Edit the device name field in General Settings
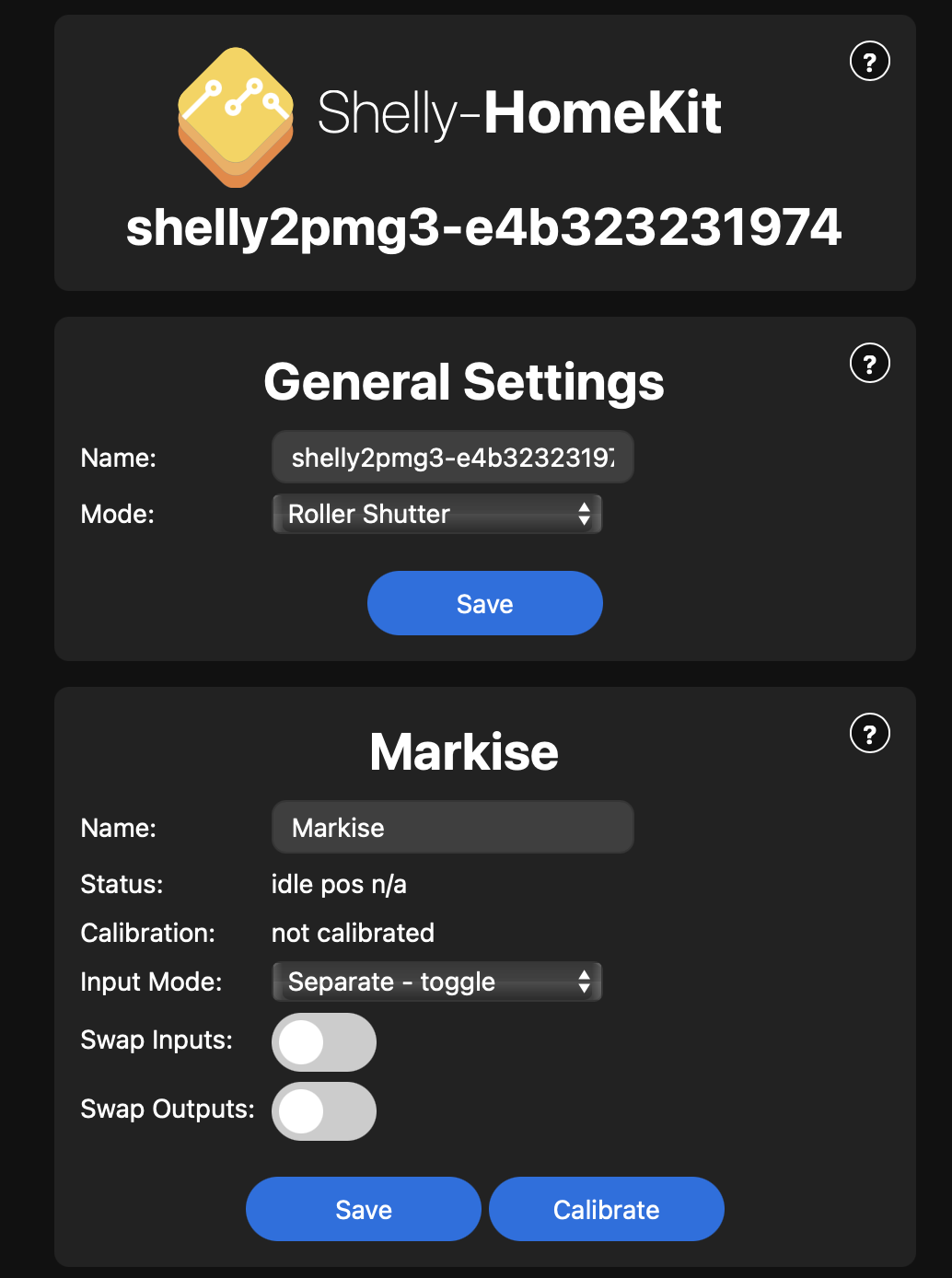Viewport: 952px width, 1278px height. point(452,458)
